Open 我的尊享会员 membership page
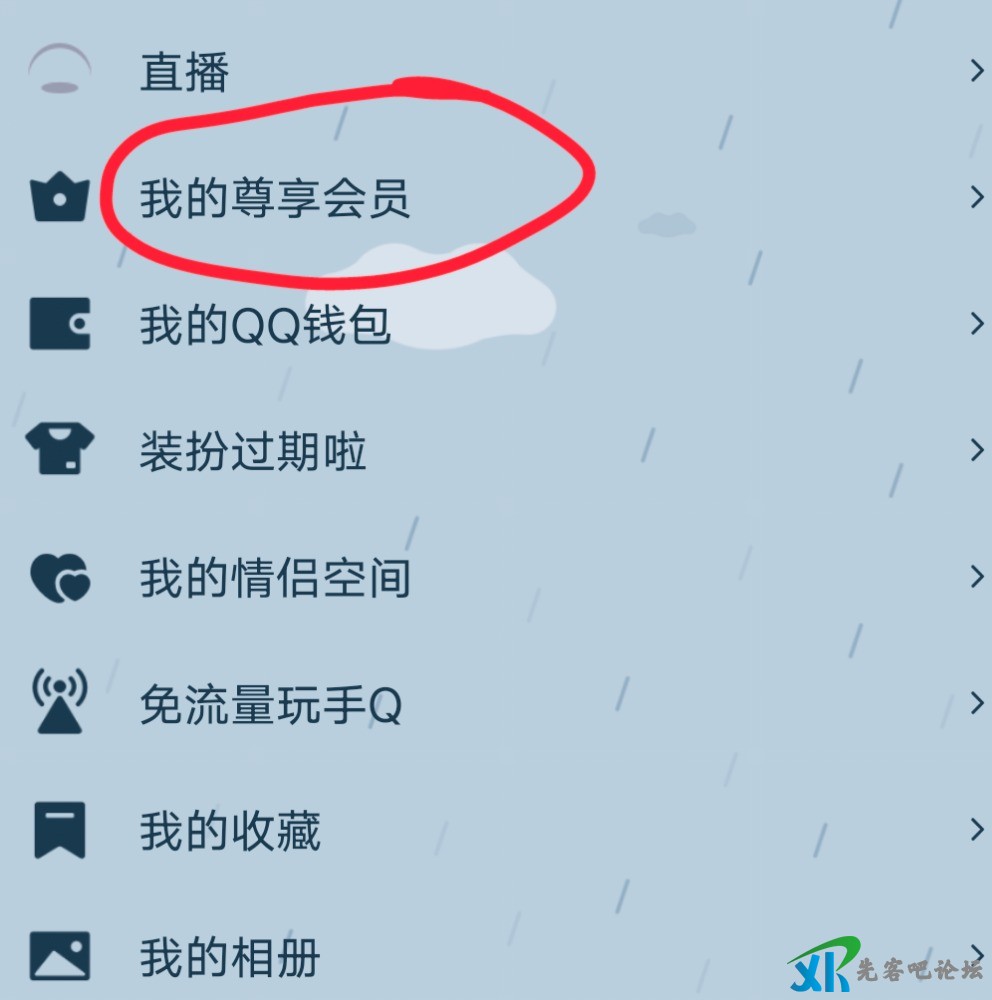Screen dimensions: 992x1000 coord(274,200)
